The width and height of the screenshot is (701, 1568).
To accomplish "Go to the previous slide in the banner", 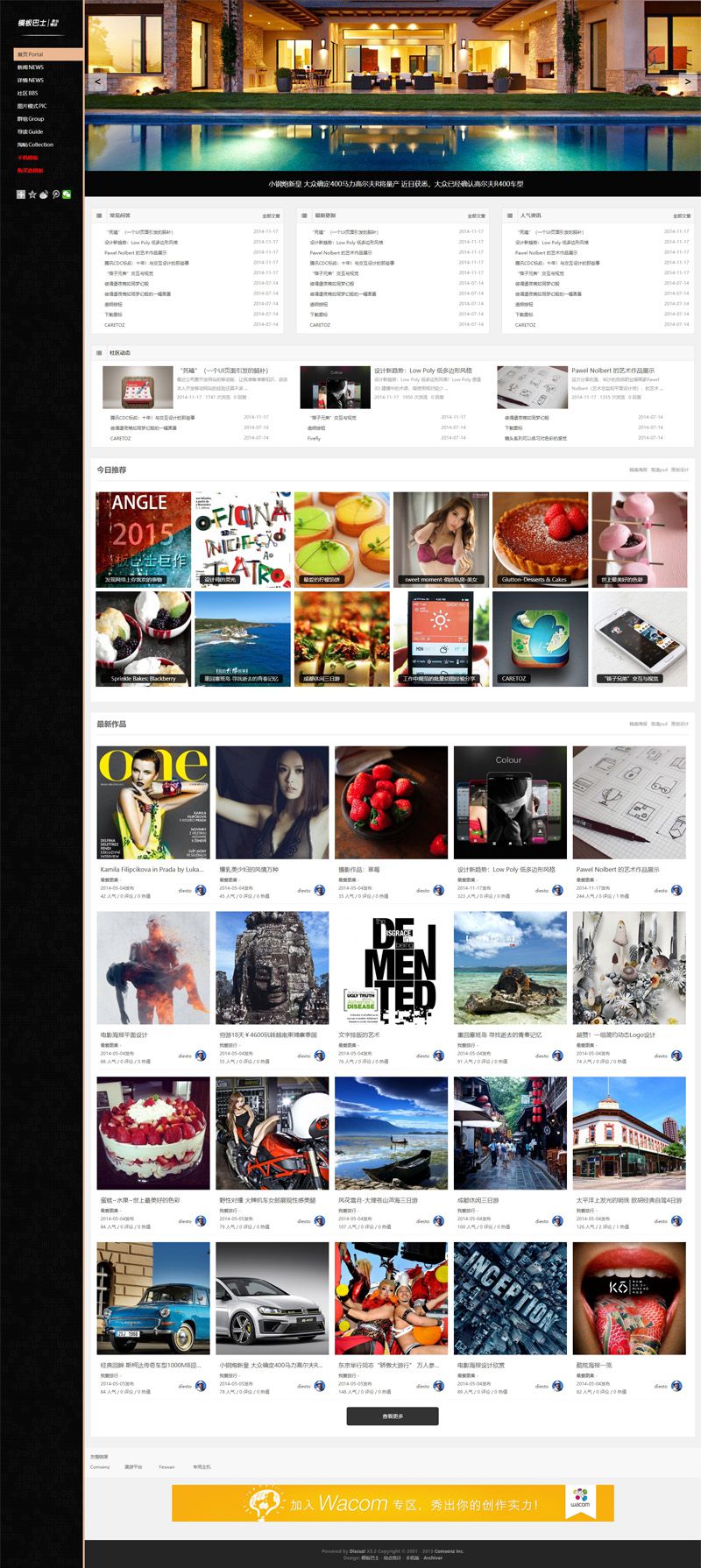I will coord(97,81).
